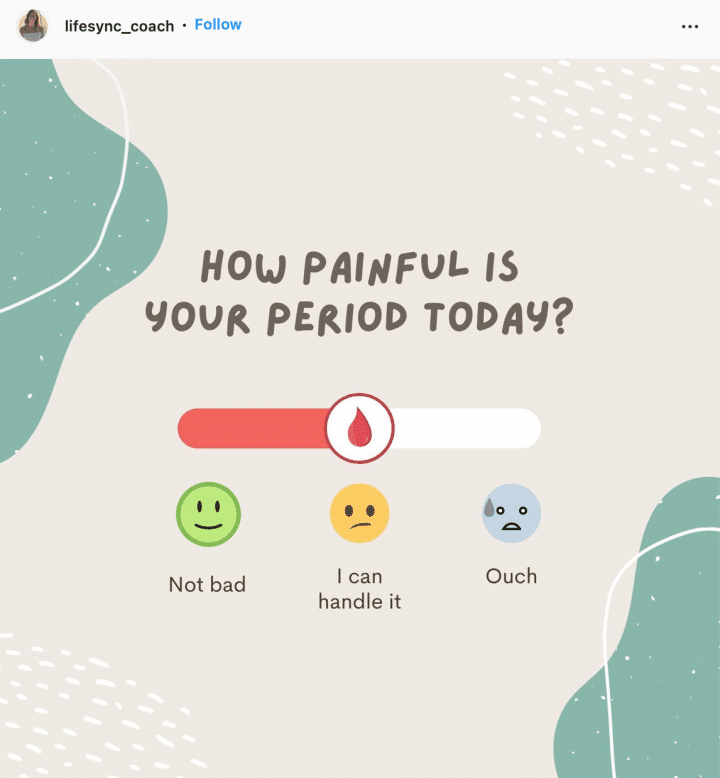Open lifesync_coach profile picture
This screenshot has width=720, height=778.
pyautogui.click(x=33, y=26)
